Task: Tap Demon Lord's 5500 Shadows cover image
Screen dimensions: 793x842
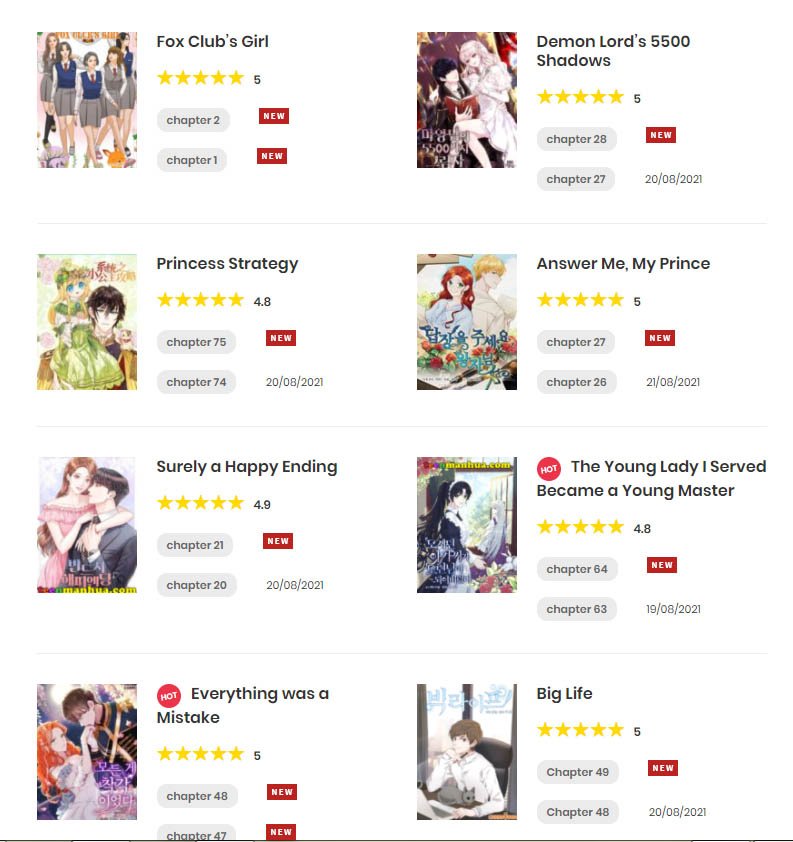Action: point(466,100)
